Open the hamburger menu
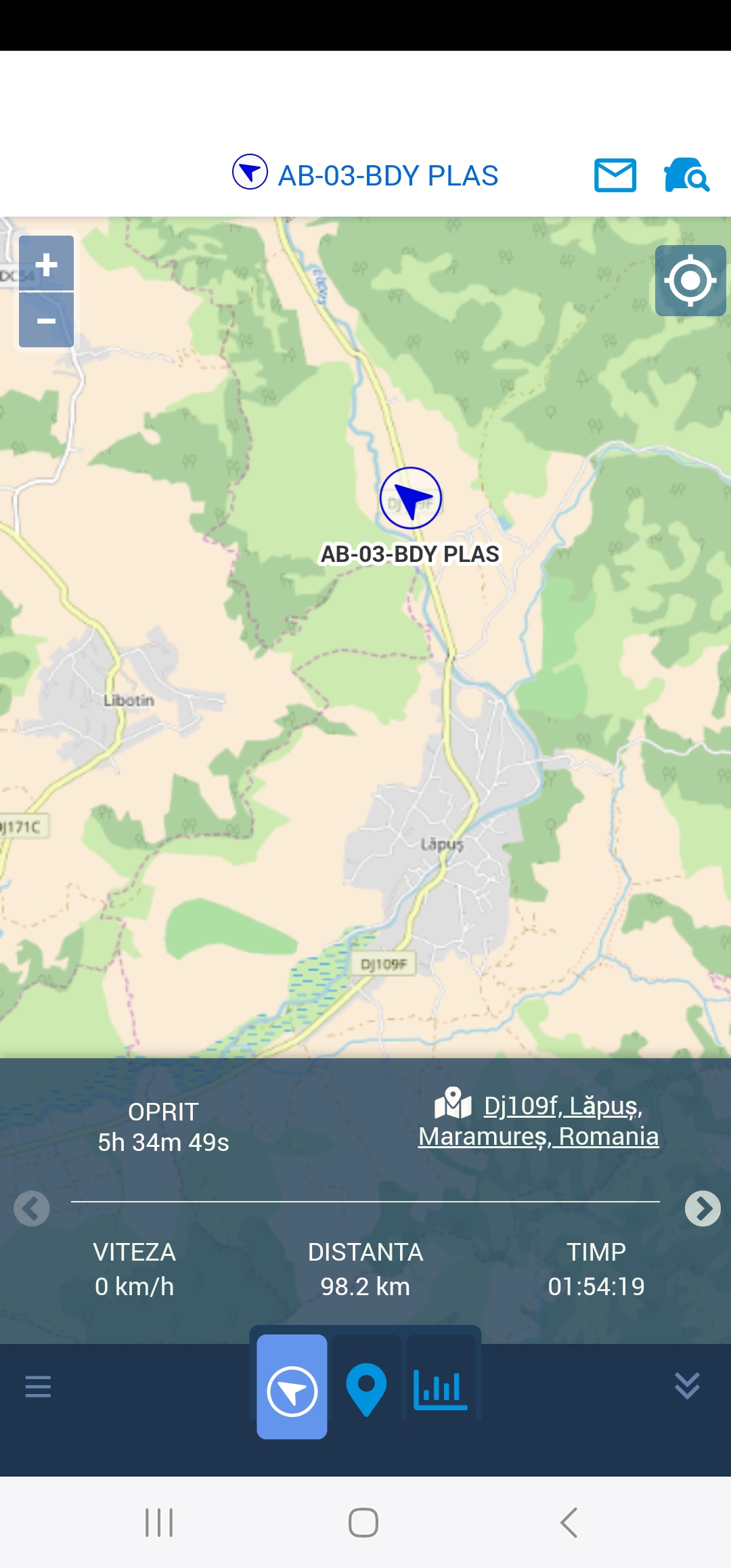This screenshot has height=1568, width=731. pos(38,1387)
